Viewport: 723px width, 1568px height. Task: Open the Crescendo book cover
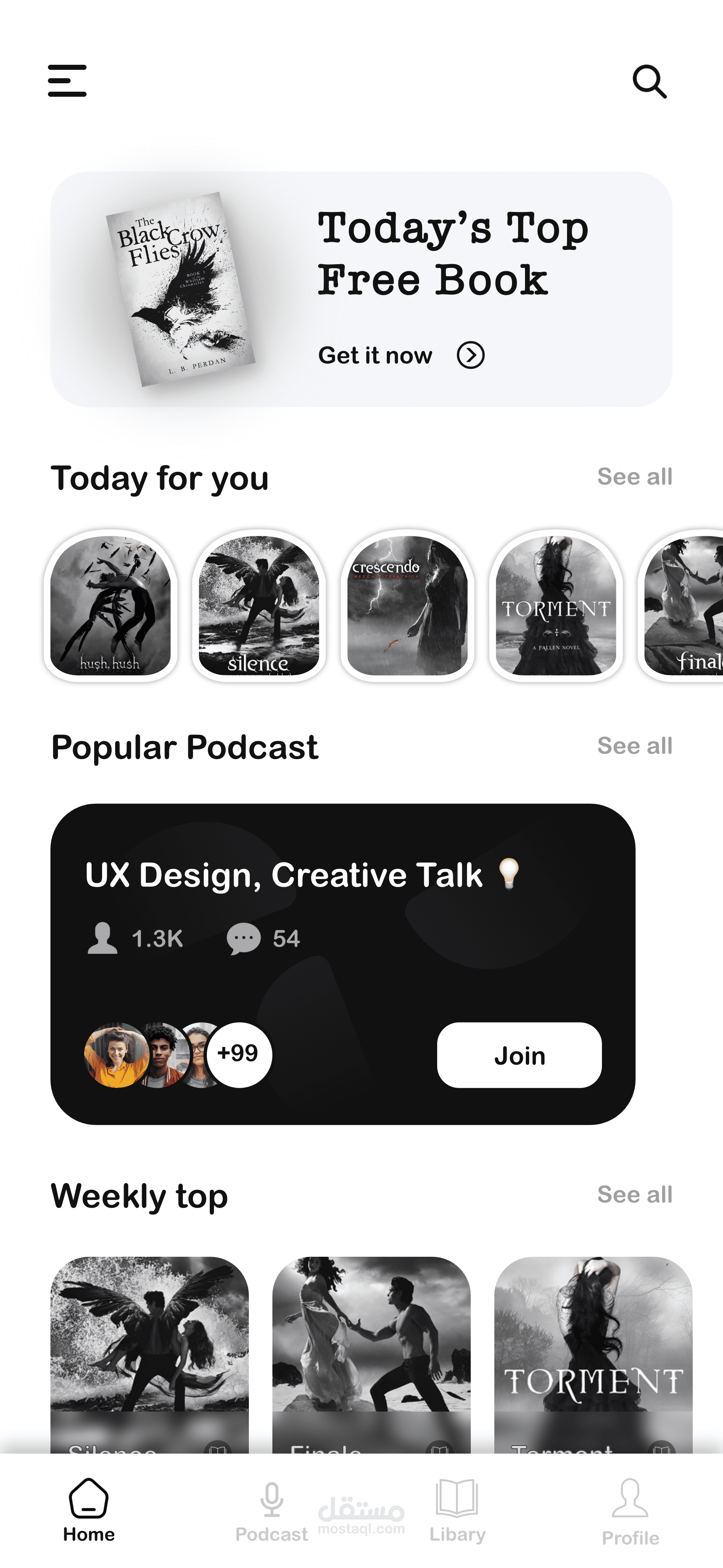pos(408,606)
